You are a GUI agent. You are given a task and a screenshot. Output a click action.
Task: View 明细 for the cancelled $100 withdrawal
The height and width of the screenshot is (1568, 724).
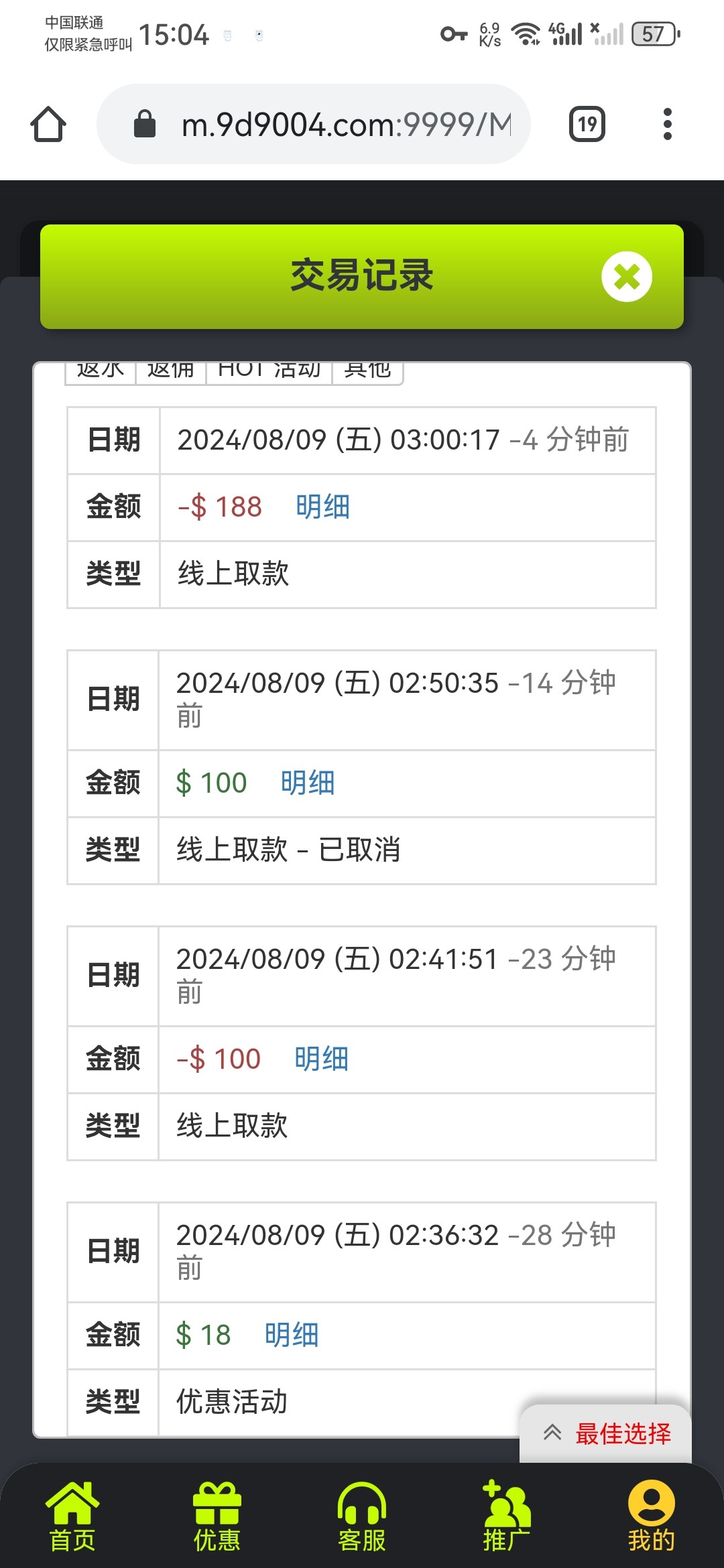click(308, 783)
